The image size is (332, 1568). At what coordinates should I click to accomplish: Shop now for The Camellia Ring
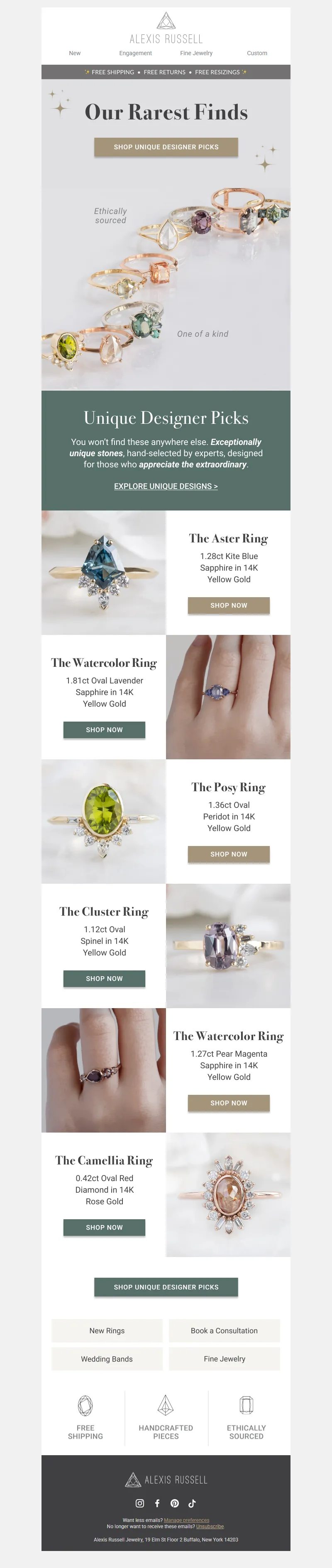104,1227
